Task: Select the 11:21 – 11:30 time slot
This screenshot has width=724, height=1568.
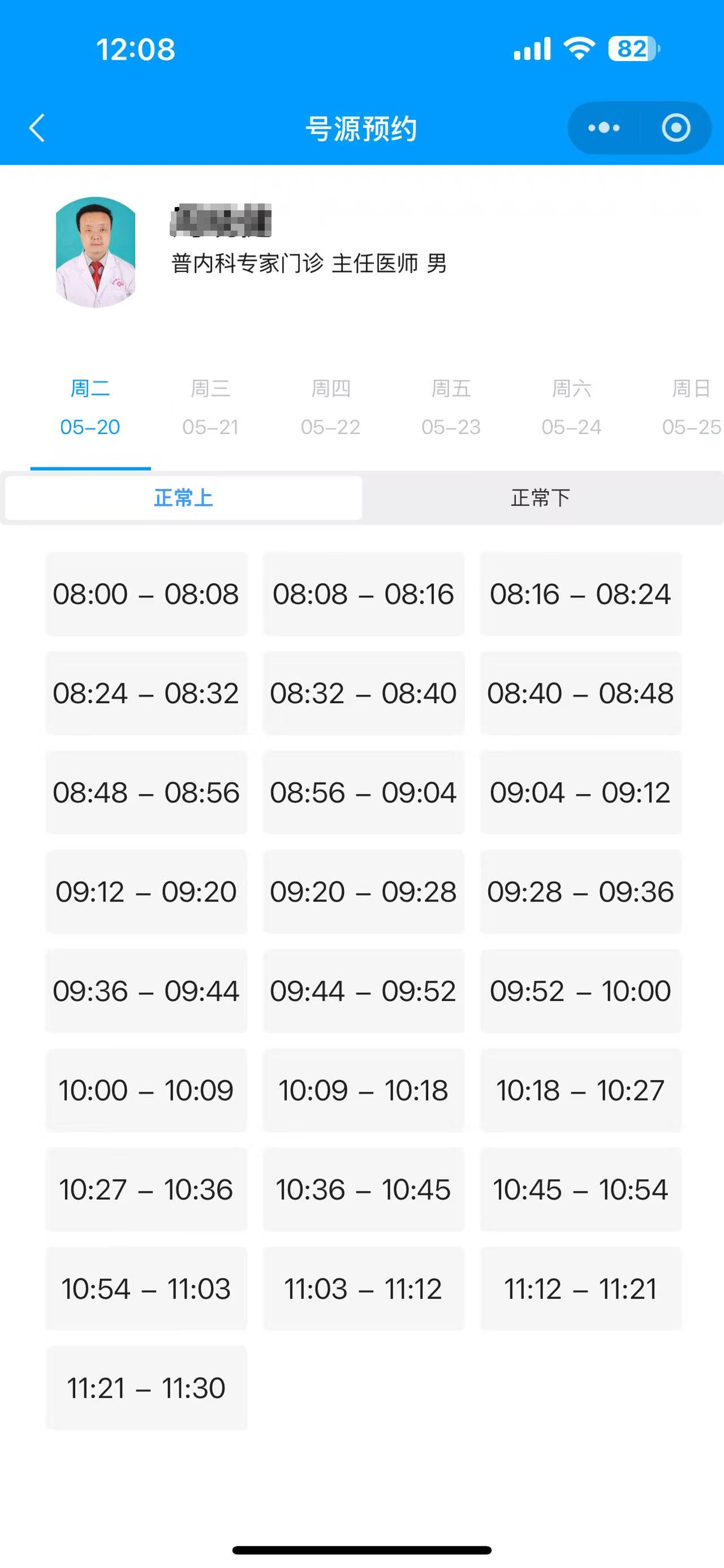Action: [x=146, y=1388]
